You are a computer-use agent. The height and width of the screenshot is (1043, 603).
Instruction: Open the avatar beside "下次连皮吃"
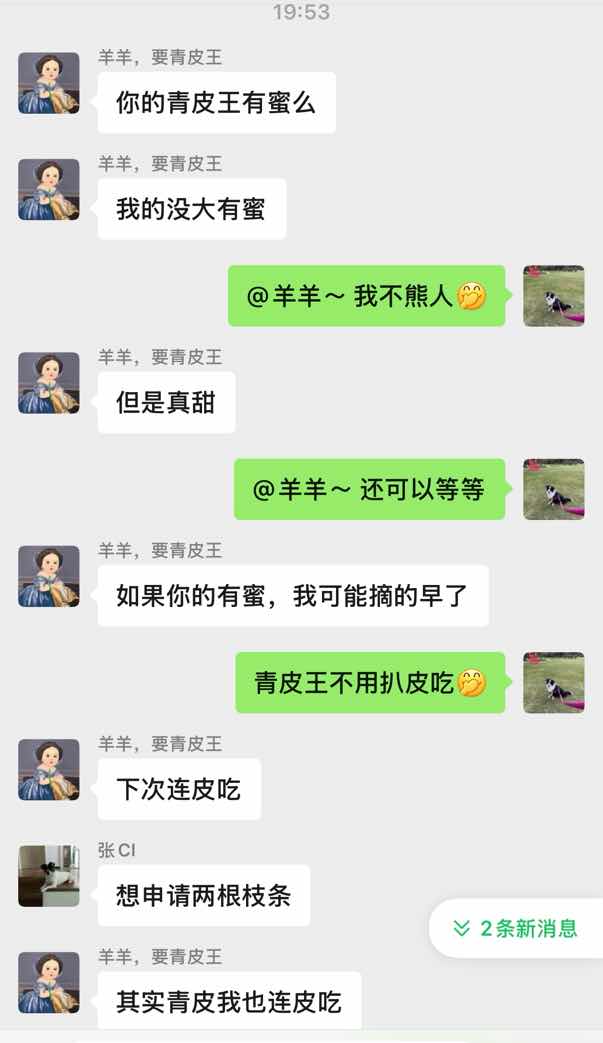pos(49,770)
